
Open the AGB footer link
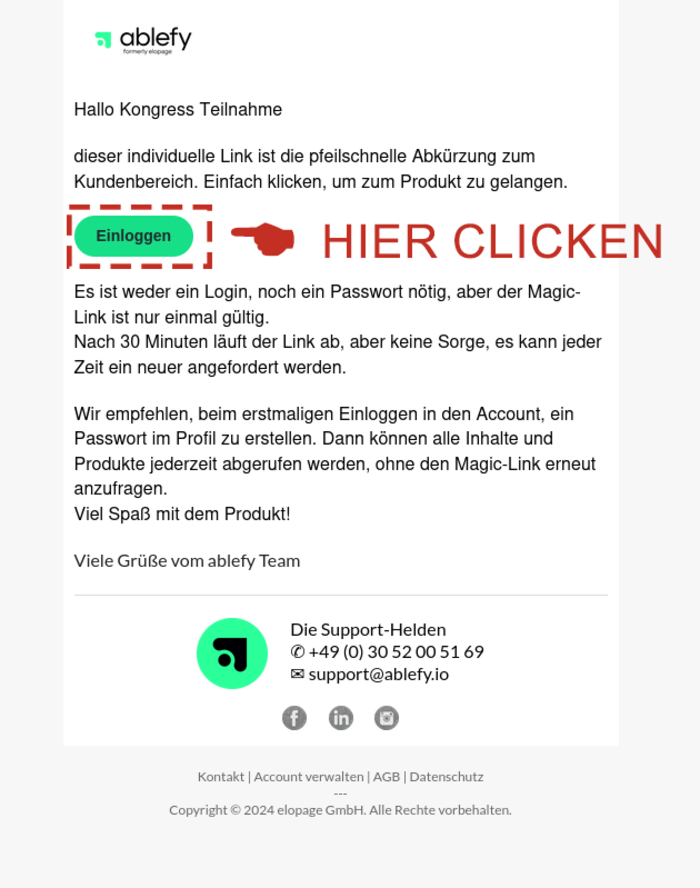click(386, 776)
